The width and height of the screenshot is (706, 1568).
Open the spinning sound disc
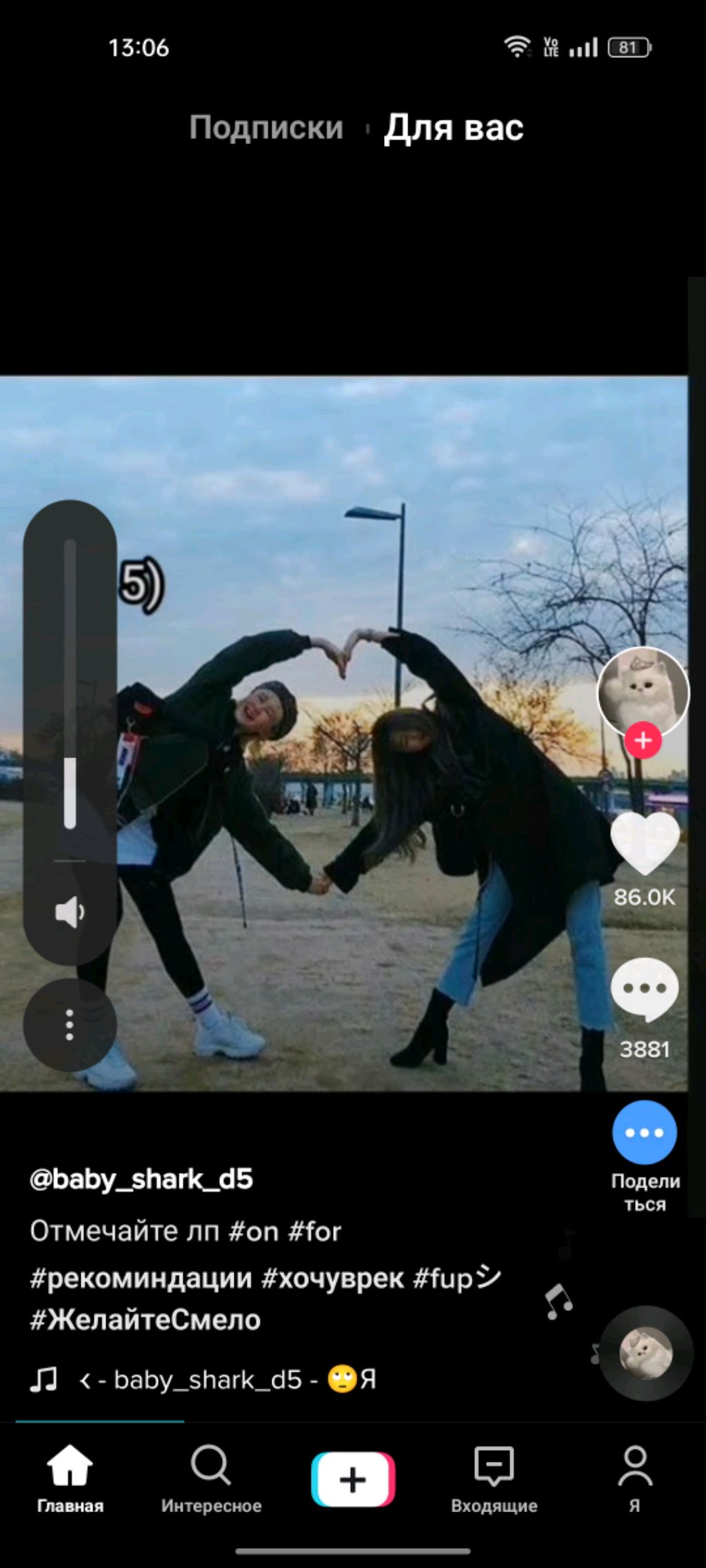646,1353
